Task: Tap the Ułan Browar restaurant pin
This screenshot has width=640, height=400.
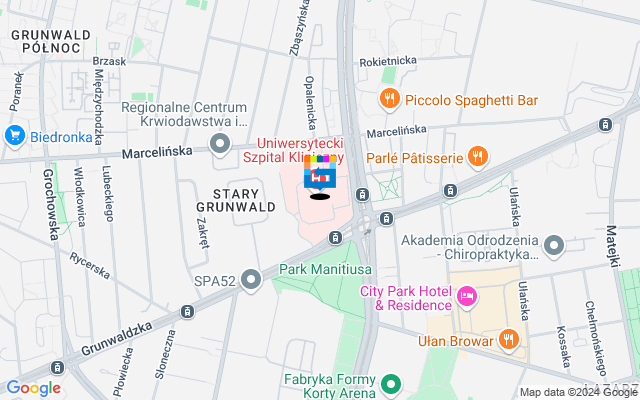Action: click(509, 340)
